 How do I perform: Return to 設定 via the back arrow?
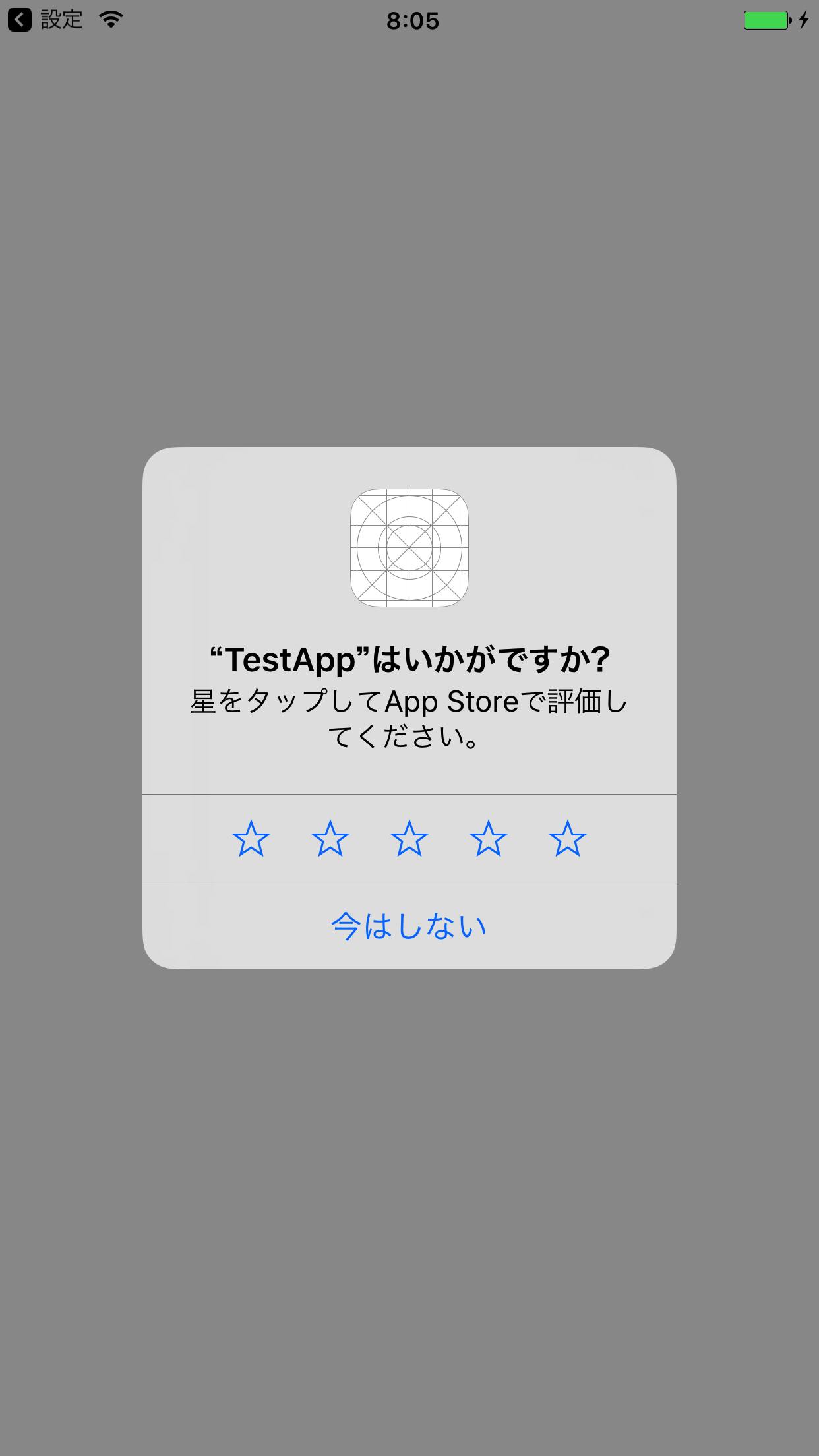point(45,20)
